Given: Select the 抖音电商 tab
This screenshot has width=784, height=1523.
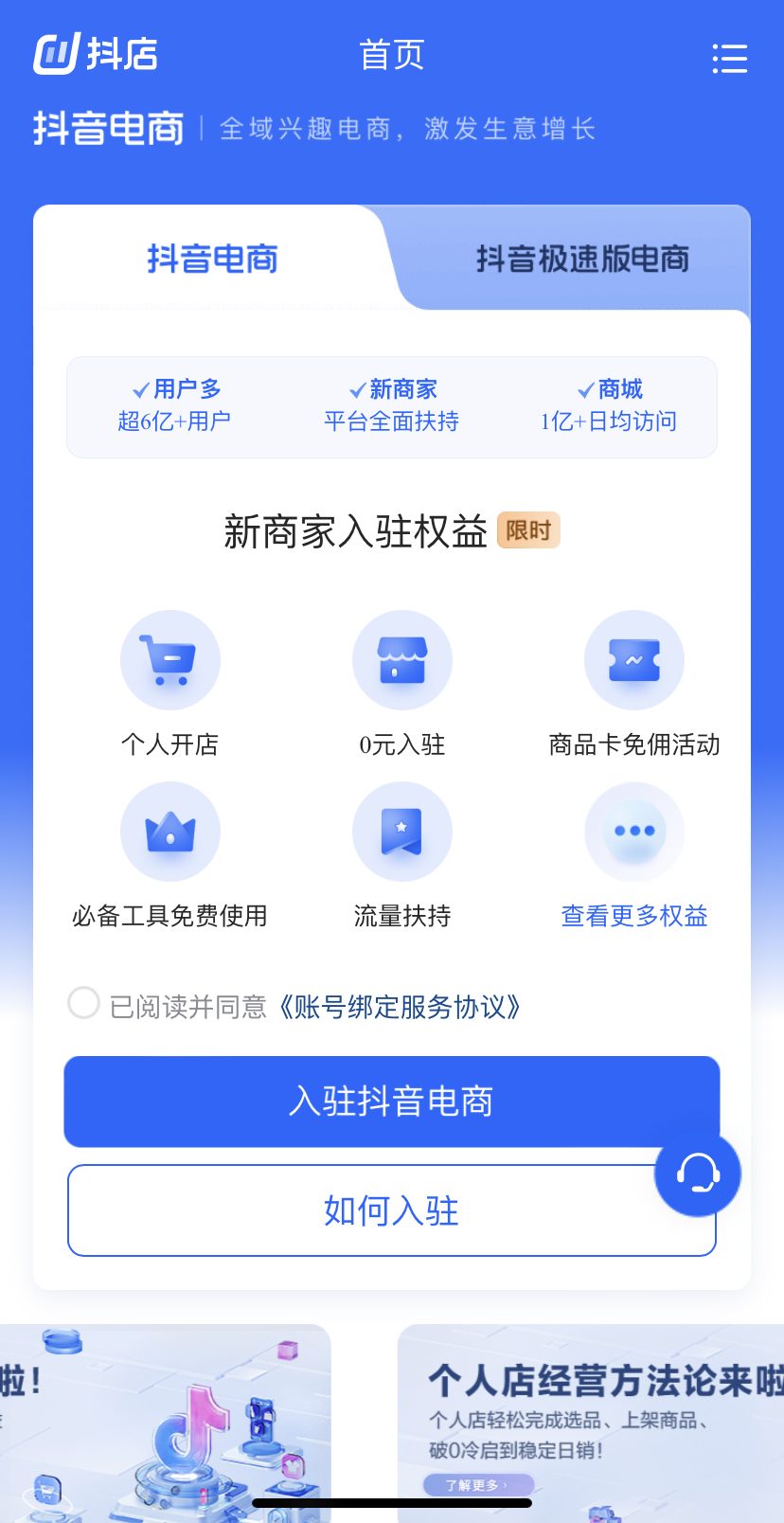Looking at the screenshot, I should pos(212,259).
